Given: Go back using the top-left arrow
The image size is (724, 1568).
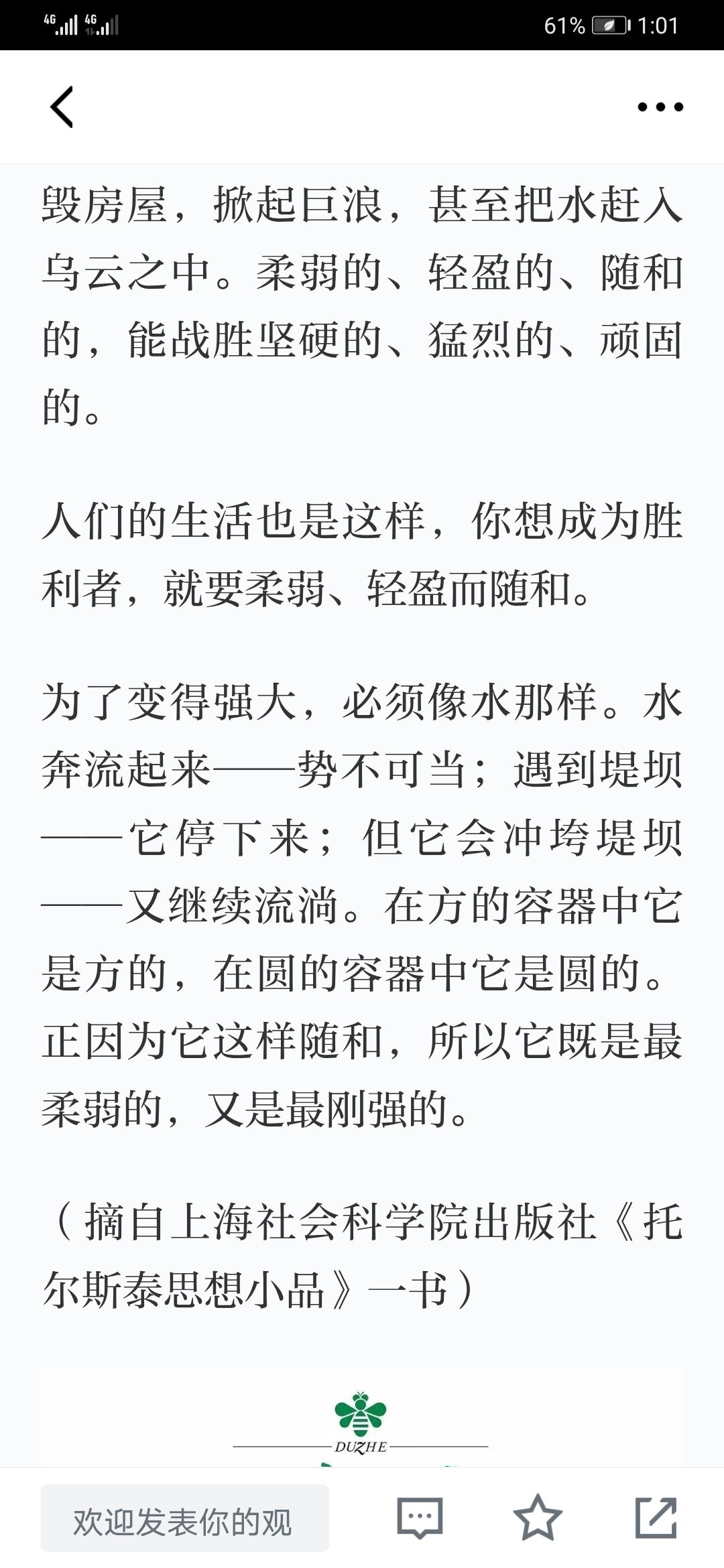Looking at the screenshot, I should (x=62, y=107).
